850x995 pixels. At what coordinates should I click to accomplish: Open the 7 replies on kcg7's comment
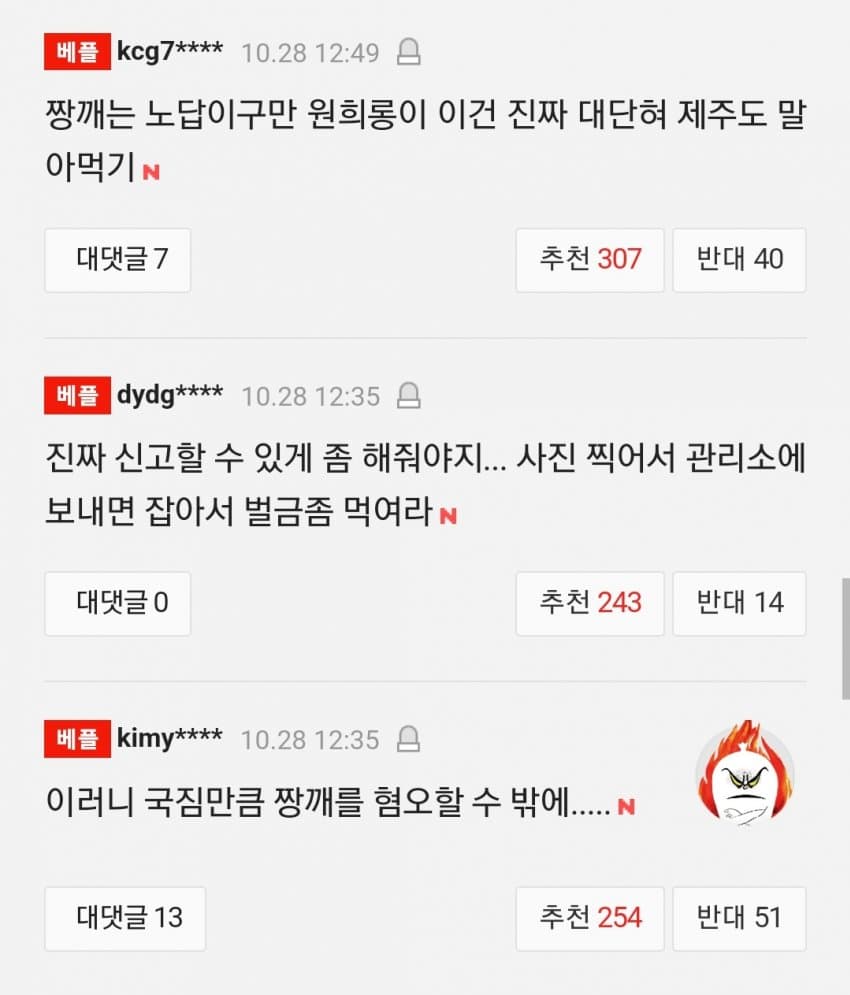[117, 260]
